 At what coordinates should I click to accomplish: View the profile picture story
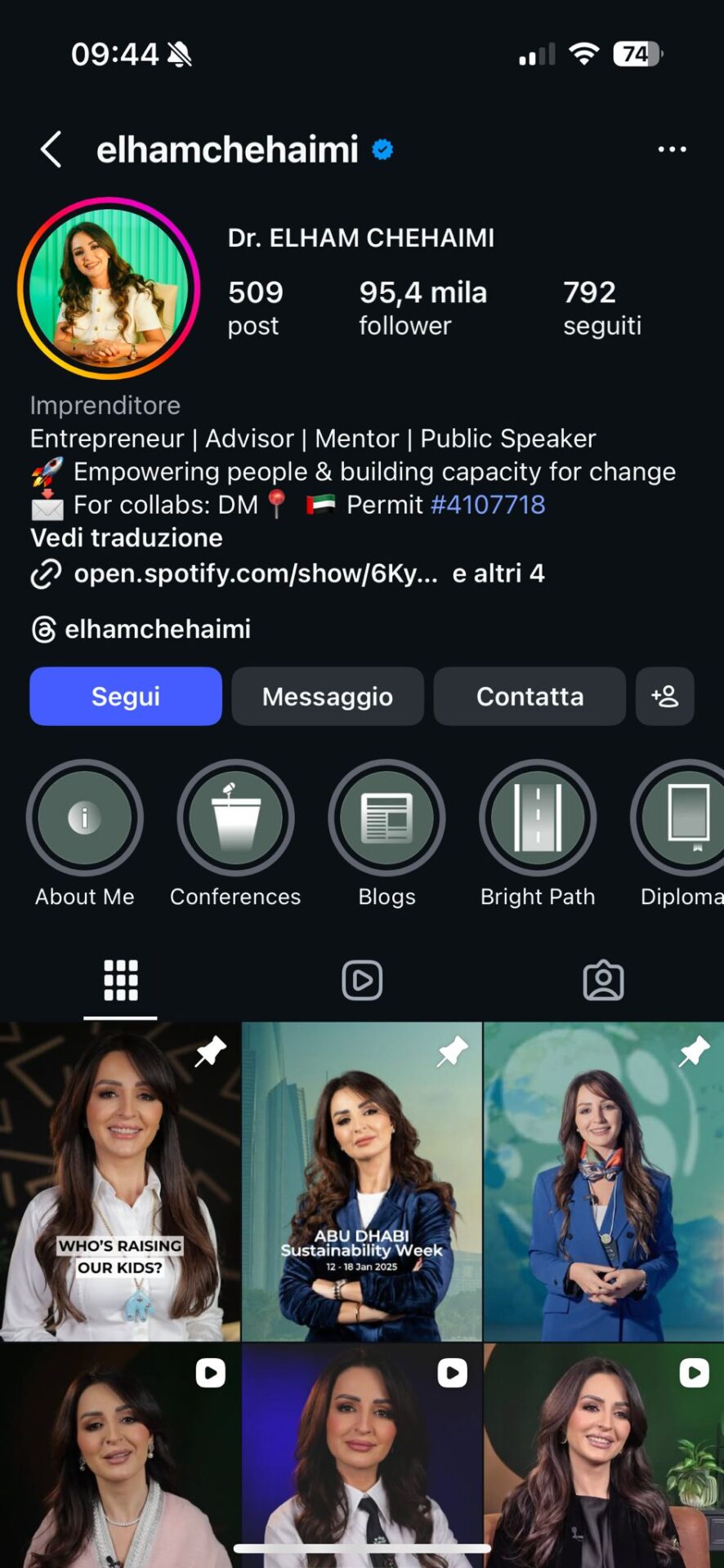(109, 288)
